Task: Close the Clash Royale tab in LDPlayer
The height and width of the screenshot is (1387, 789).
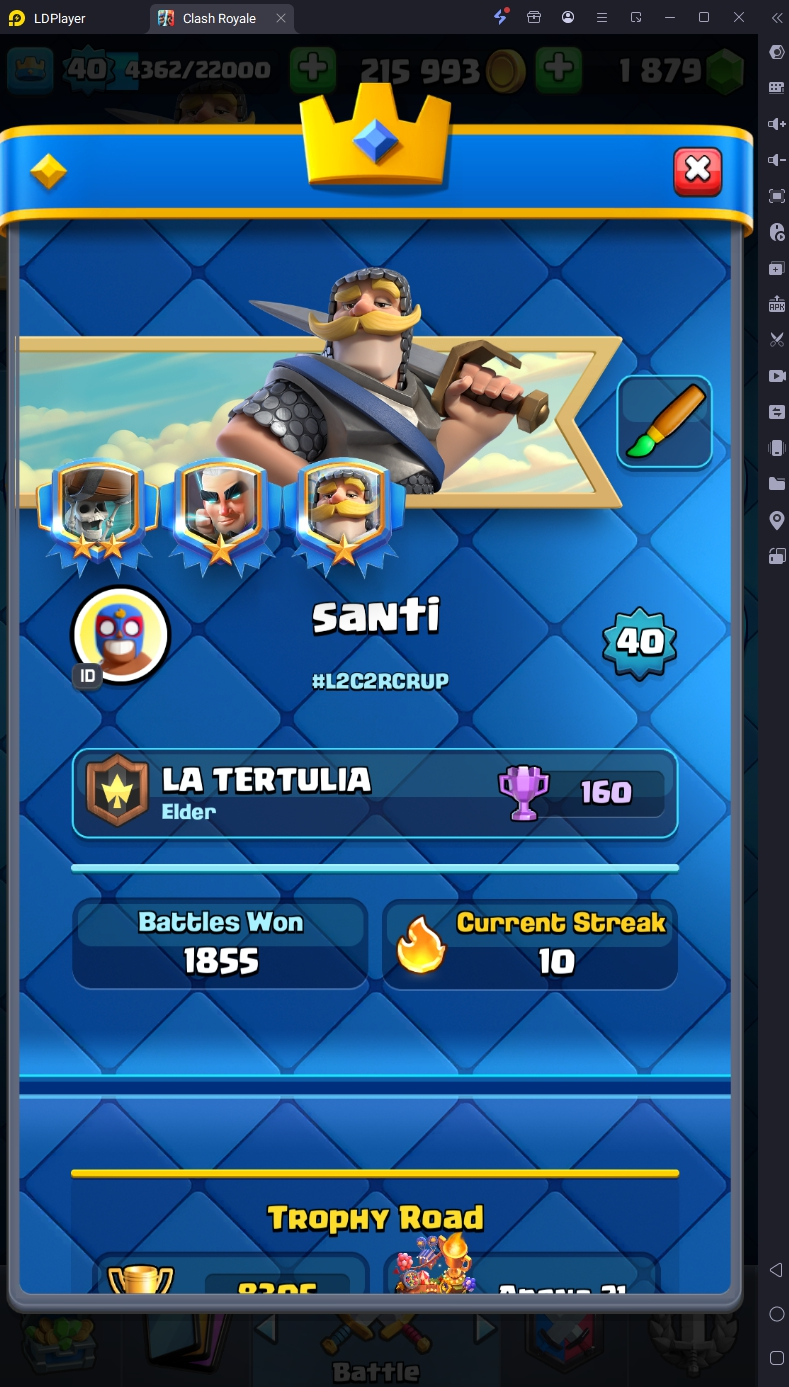Action: [280, 18]
